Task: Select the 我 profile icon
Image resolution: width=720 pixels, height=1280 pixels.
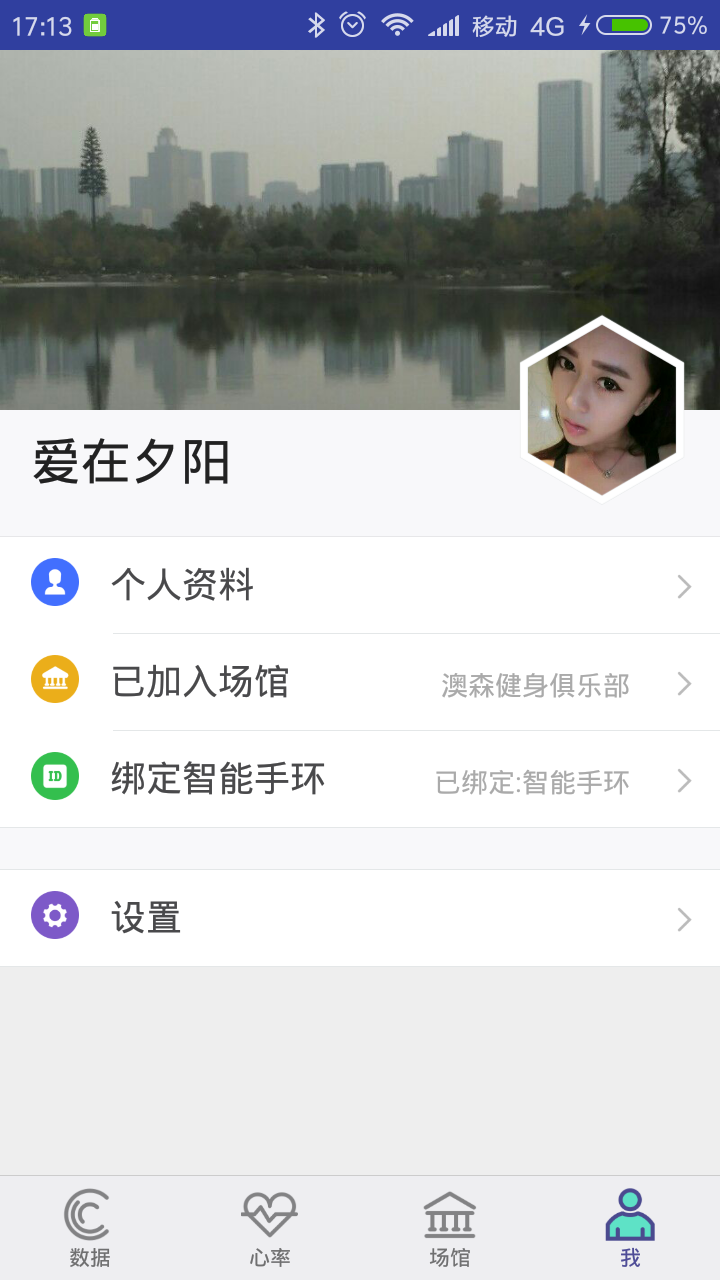Action: click(630, 1213)
